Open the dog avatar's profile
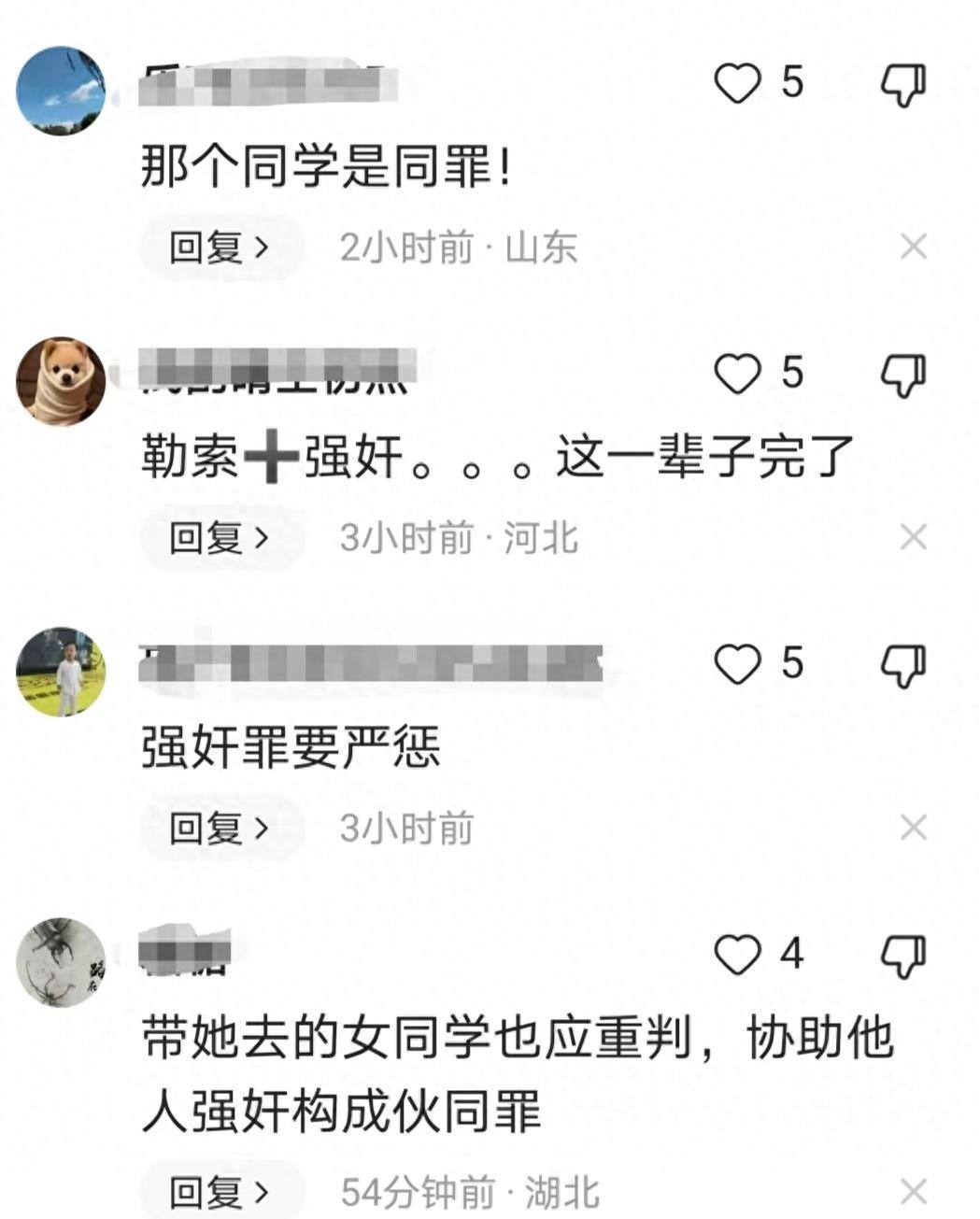The height and width of the screenshot is (1219, 980). tap(61, 381)
